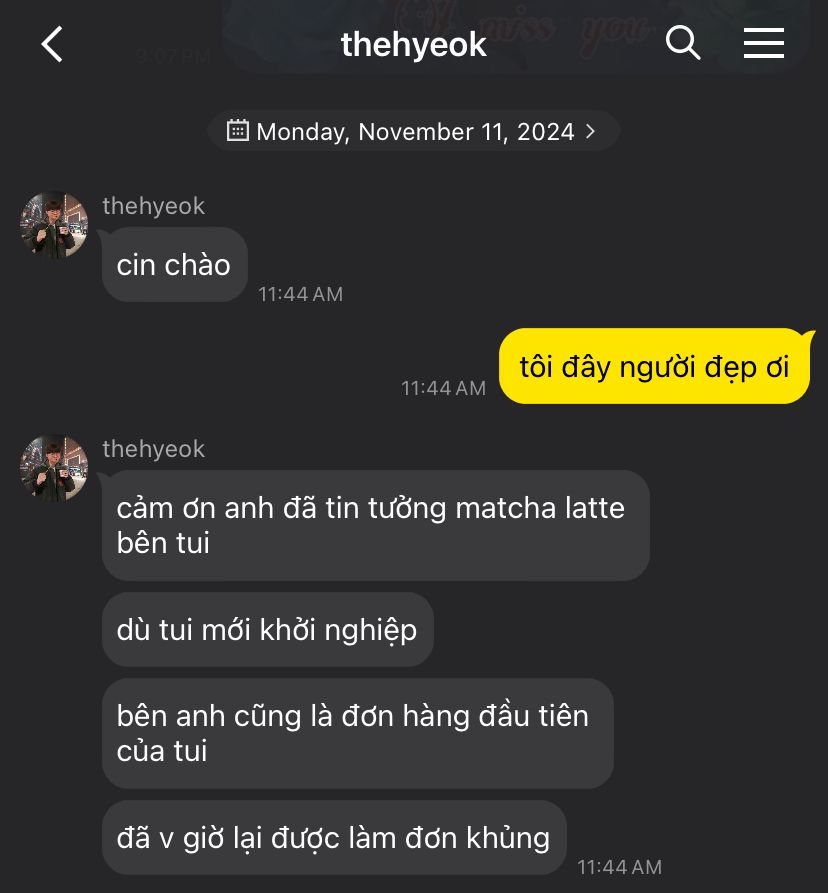
Task: Go back to the chat list
Action: (52, 44)
